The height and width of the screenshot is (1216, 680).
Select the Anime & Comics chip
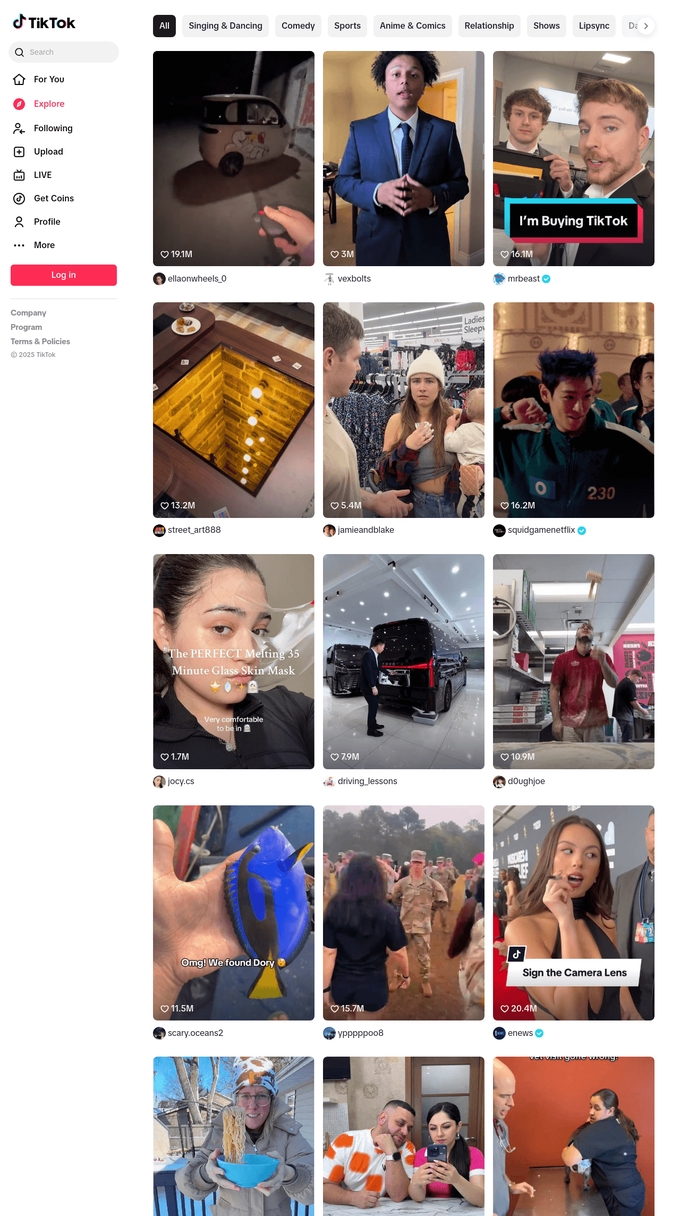coord(412,26)
